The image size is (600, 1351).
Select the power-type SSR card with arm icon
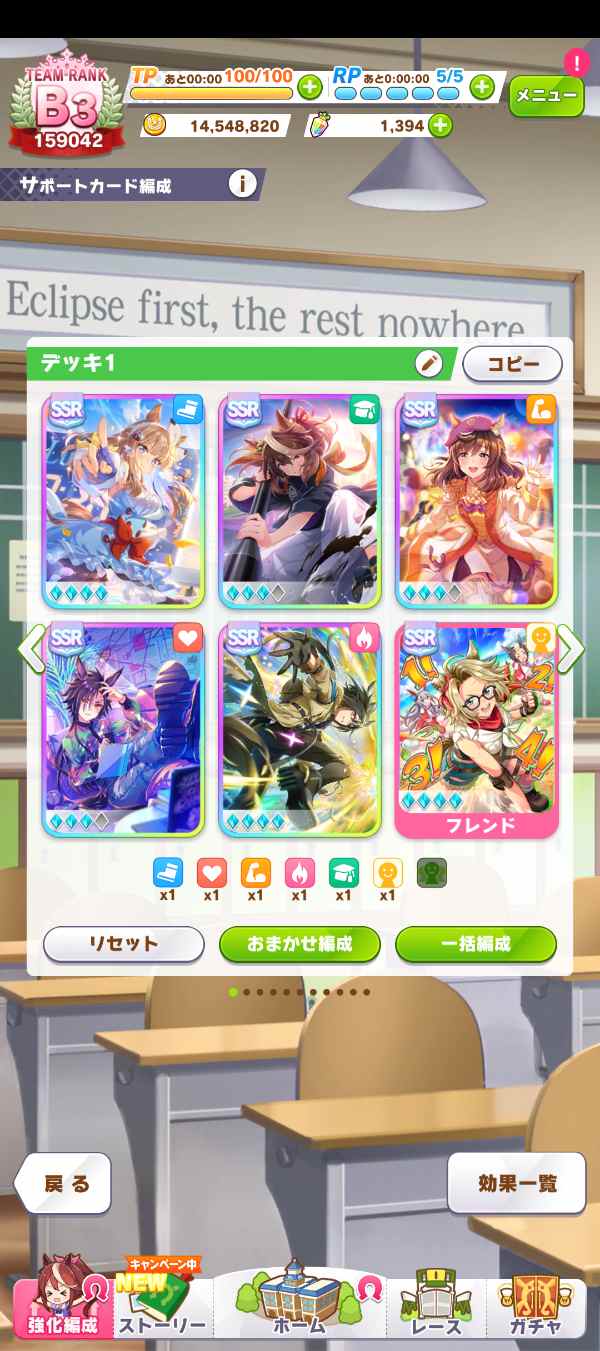coord(477,500)
